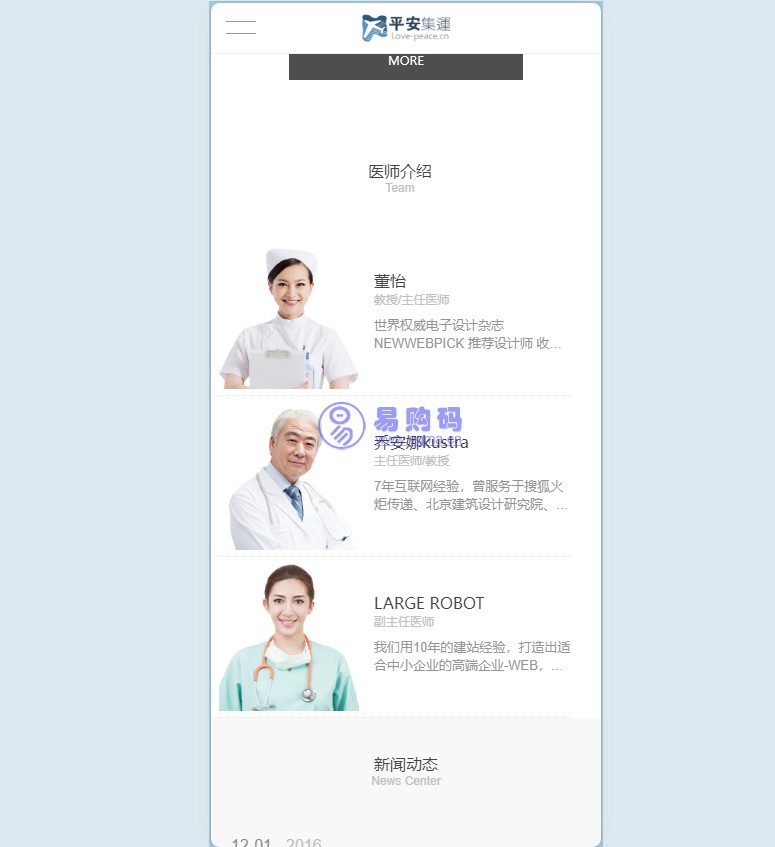Tap the MORE button

click(405, 63)
